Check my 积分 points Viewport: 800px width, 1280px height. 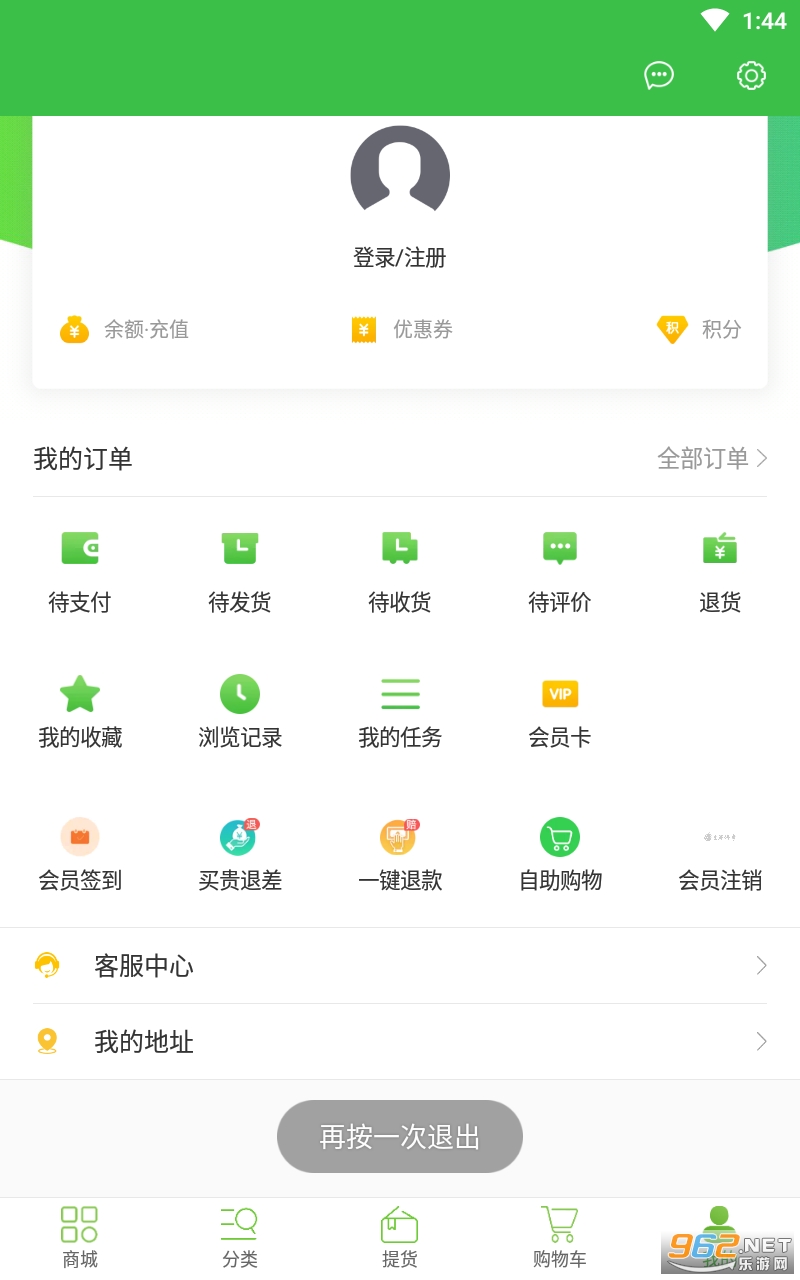click(x=699, y=329)
